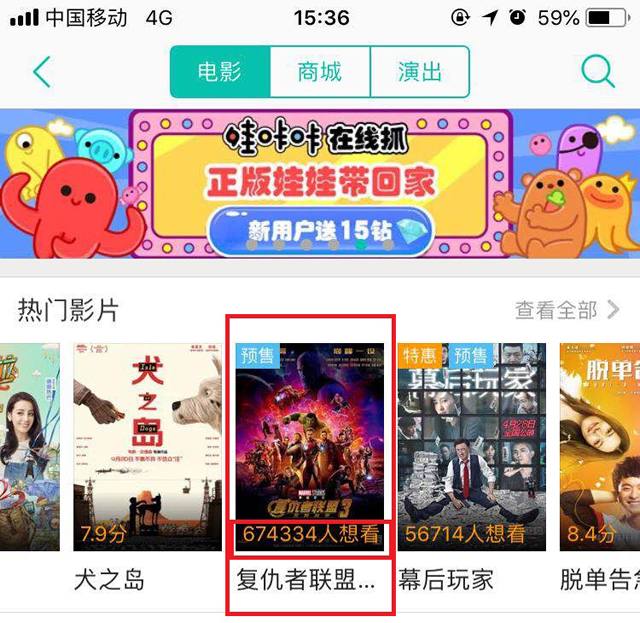Image resolution: width=640 pixels, height=623 pixels.
Task: Switch to the 电影 tab
Action: 220,72
